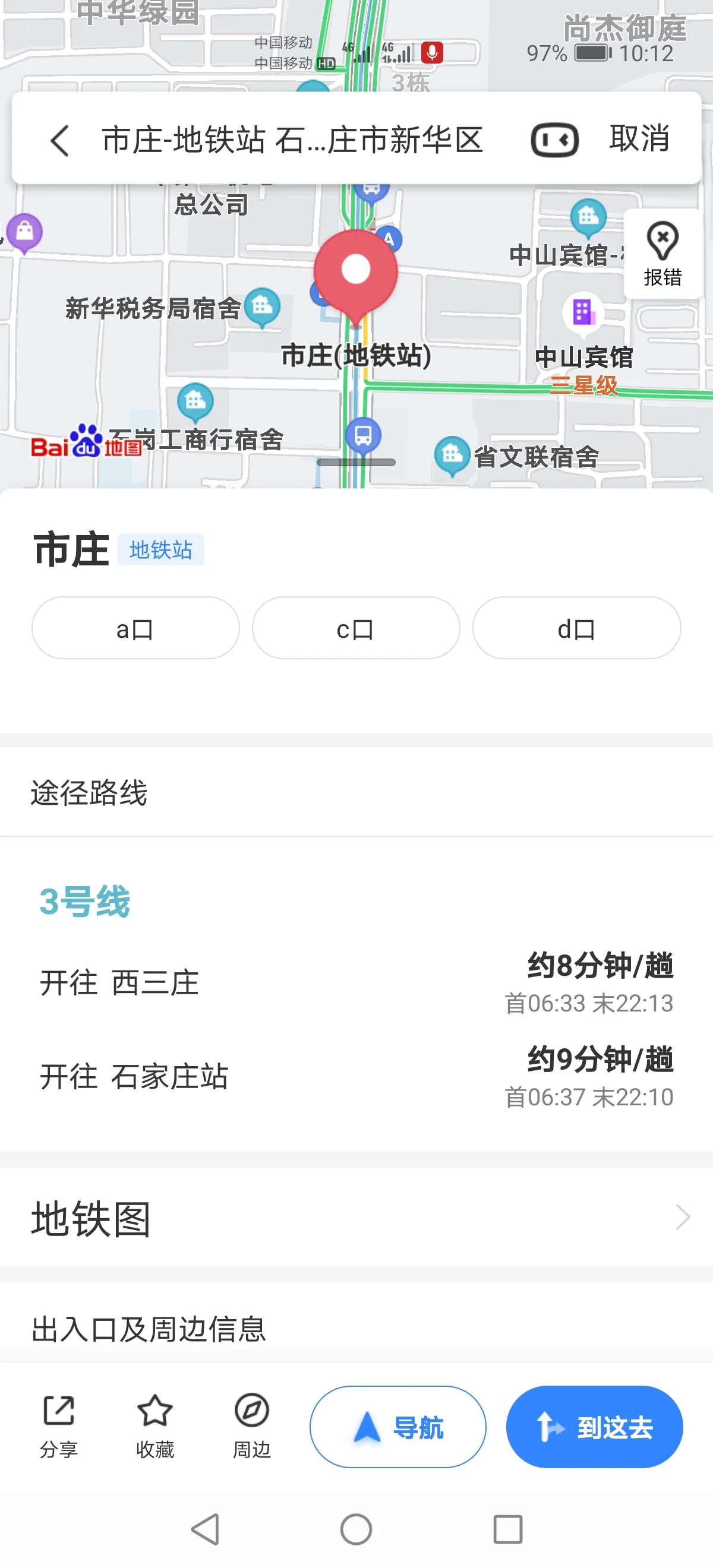Select exit d口 of the station

576,628
